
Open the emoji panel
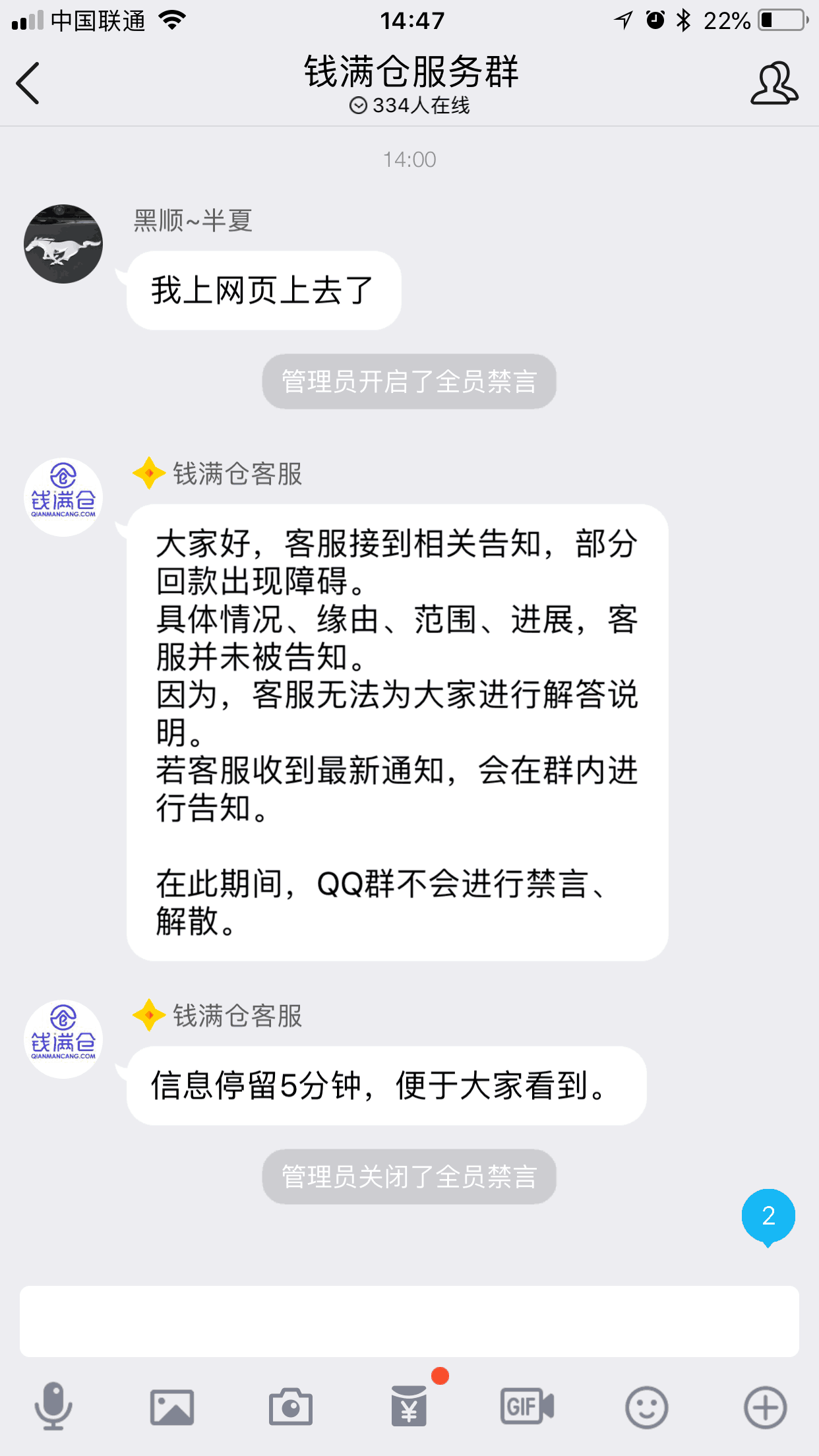[646, 1407]
